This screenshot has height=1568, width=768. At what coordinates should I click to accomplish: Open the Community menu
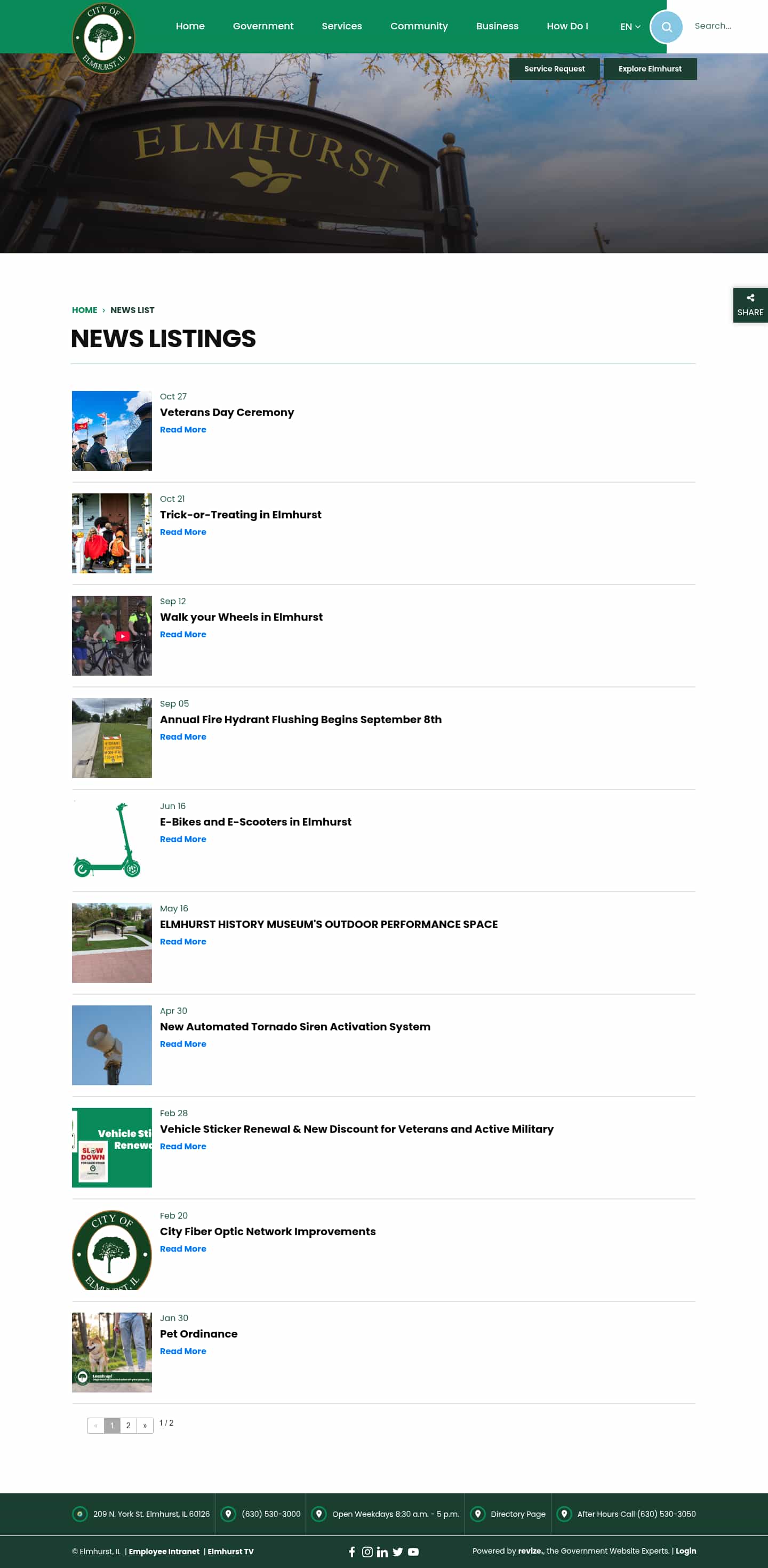419,26
